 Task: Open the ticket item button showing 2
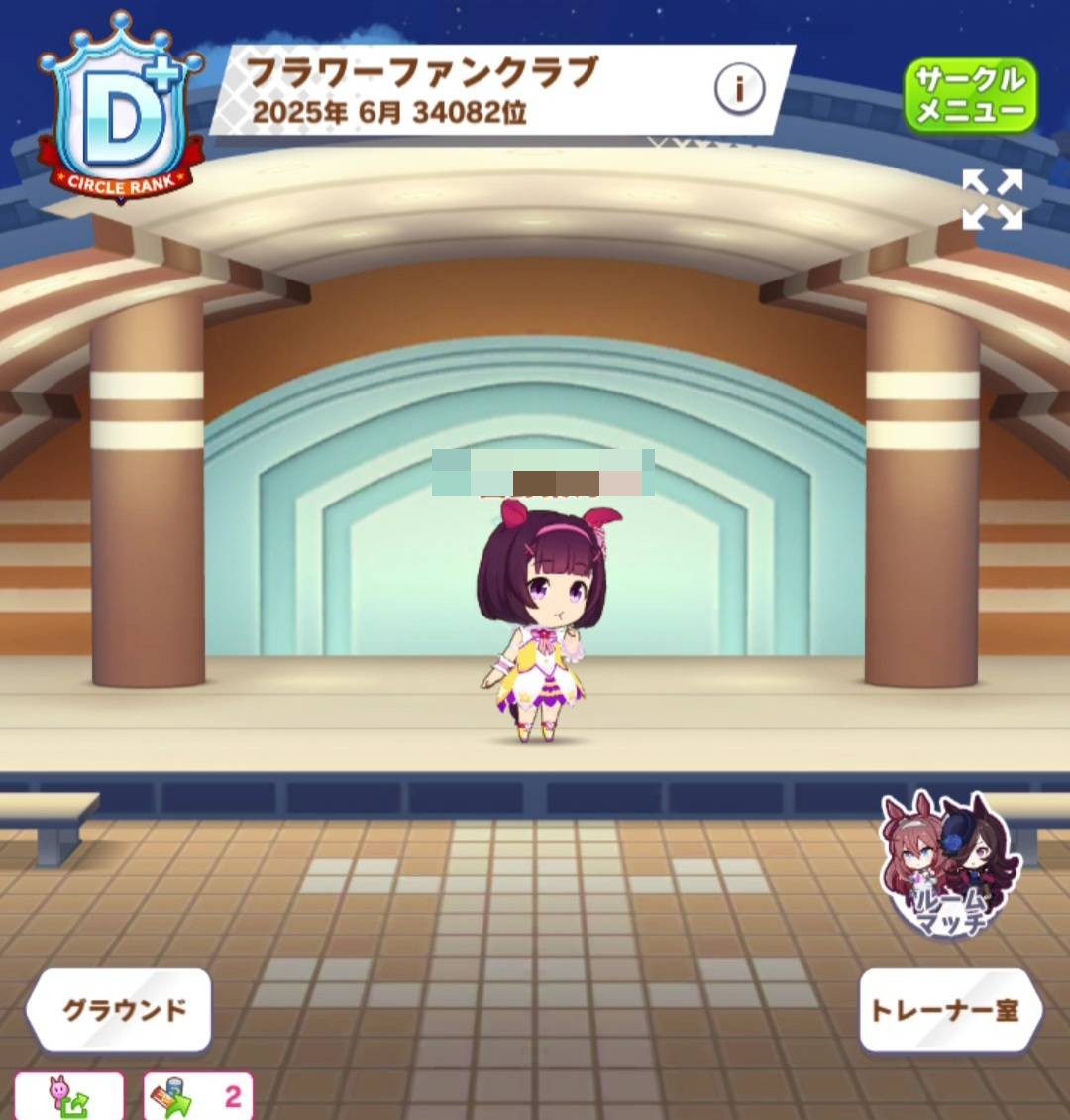pyautogui.click(x=198, y=1097)
